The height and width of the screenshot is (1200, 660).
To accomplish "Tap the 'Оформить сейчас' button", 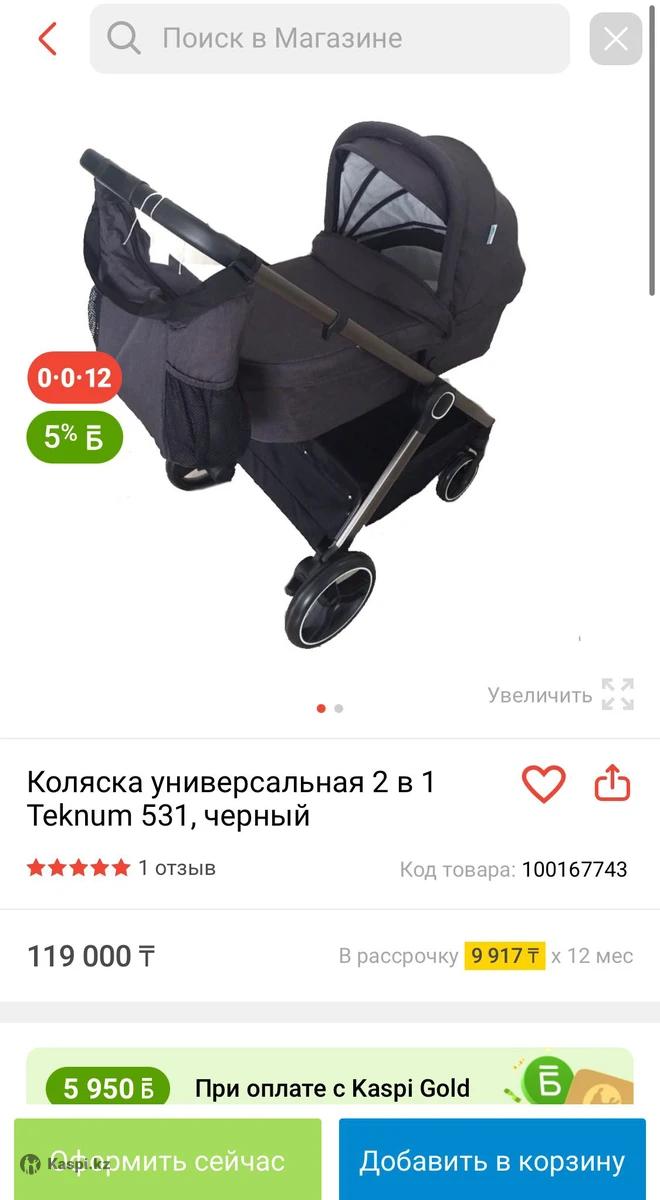I will (x=168, y=1161).
